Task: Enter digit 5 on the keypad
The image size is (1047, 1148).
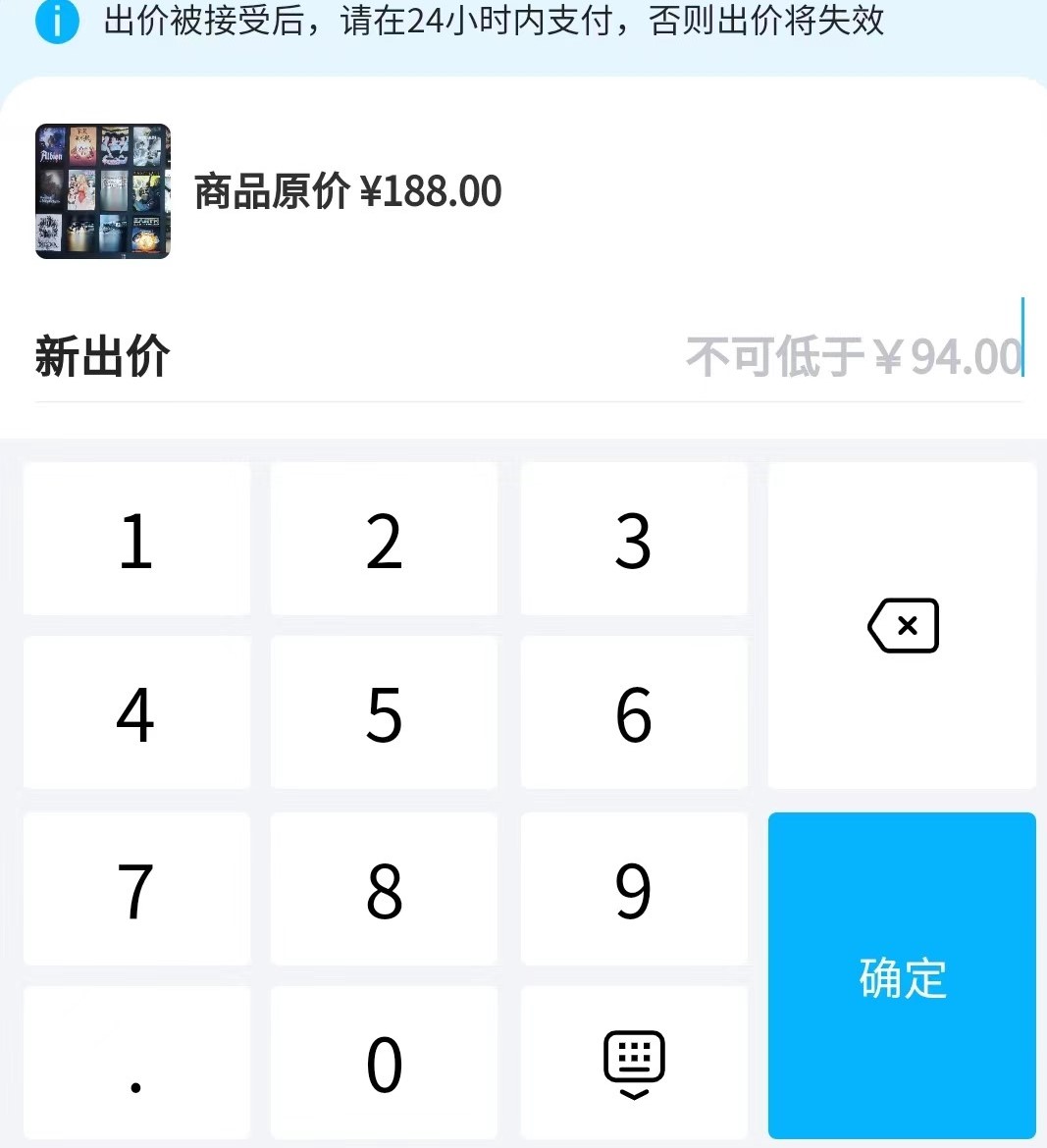Action: (384, 713)
